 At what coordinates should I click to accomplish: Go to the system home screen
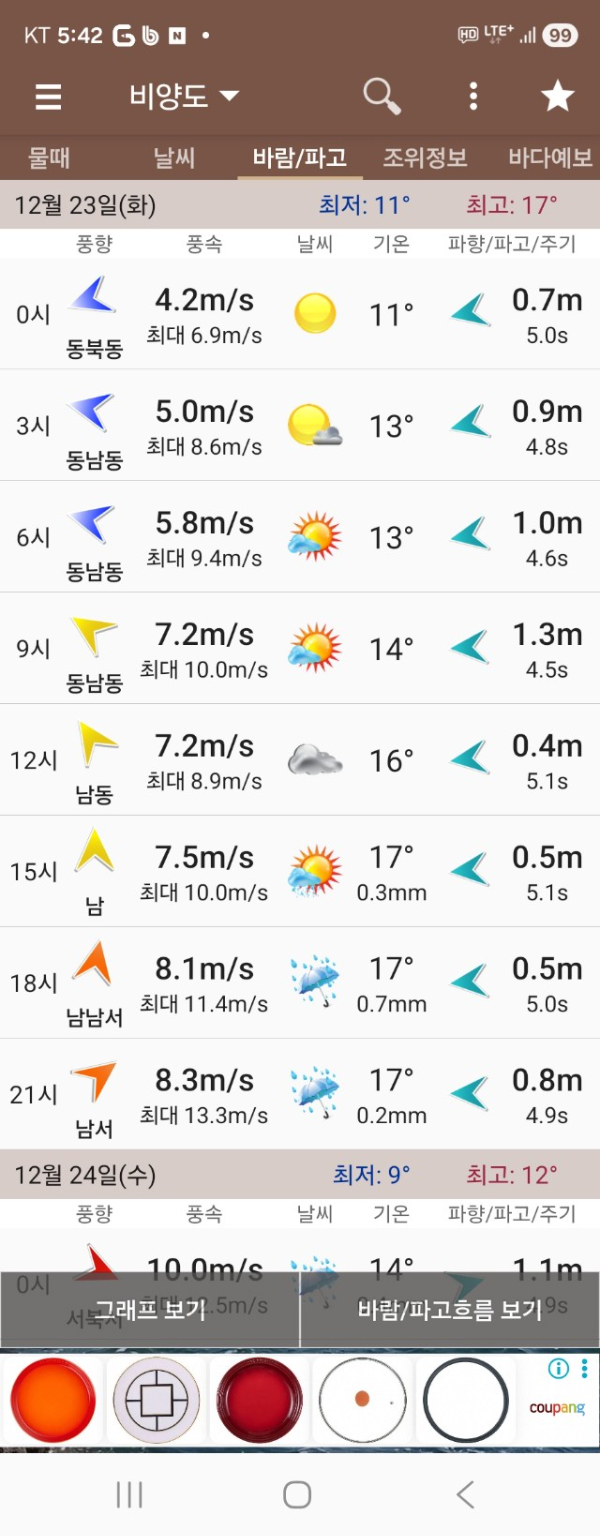pos(297,1495)
